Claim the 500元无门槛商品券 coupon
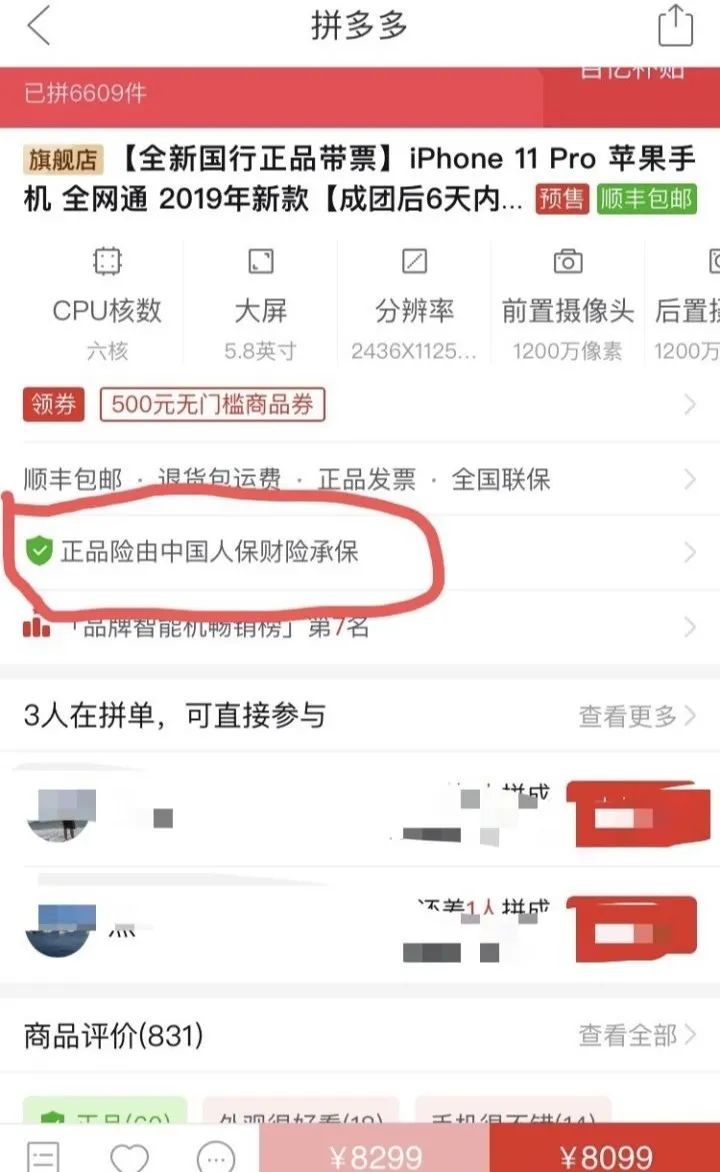 (213, 404)
